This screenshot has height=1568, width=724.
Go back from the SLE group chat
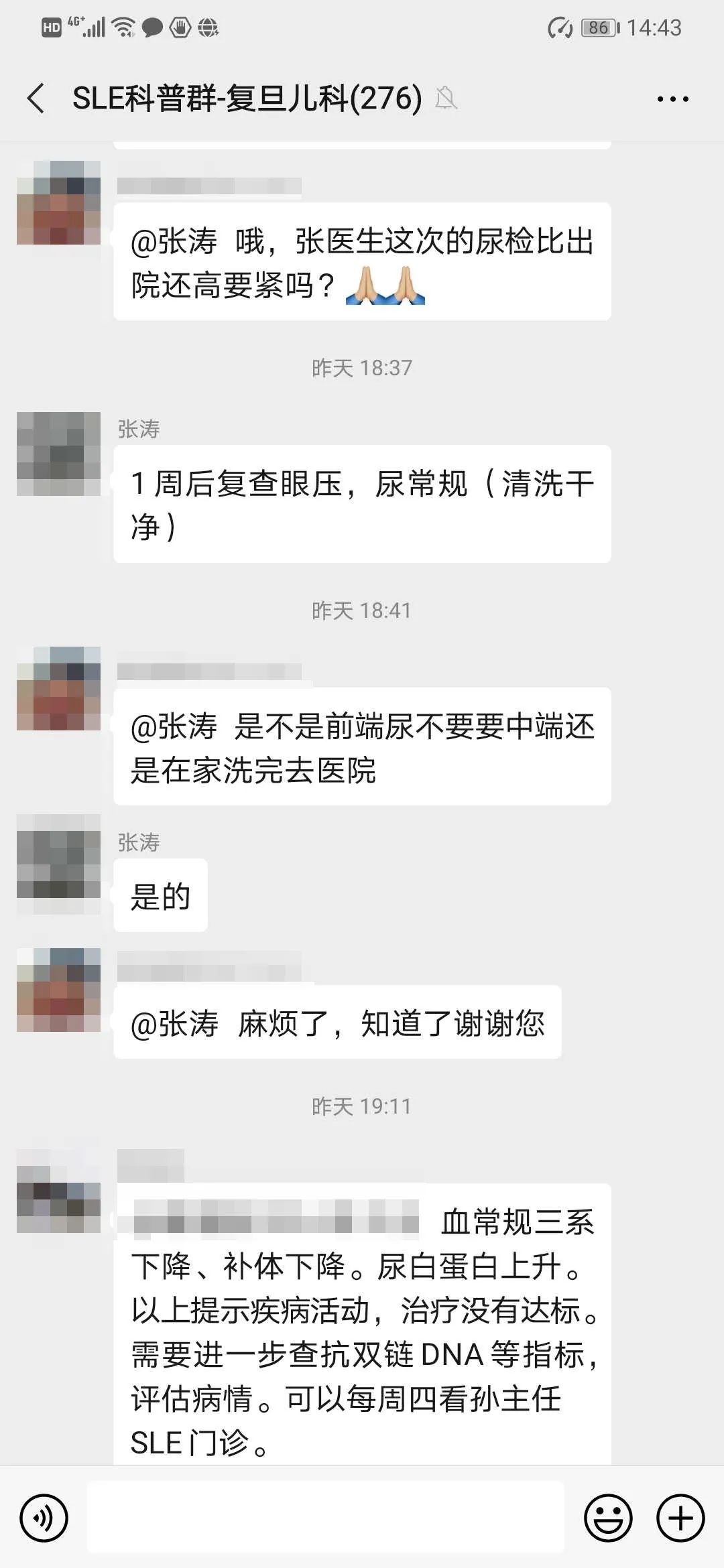(x=36, y=99)
